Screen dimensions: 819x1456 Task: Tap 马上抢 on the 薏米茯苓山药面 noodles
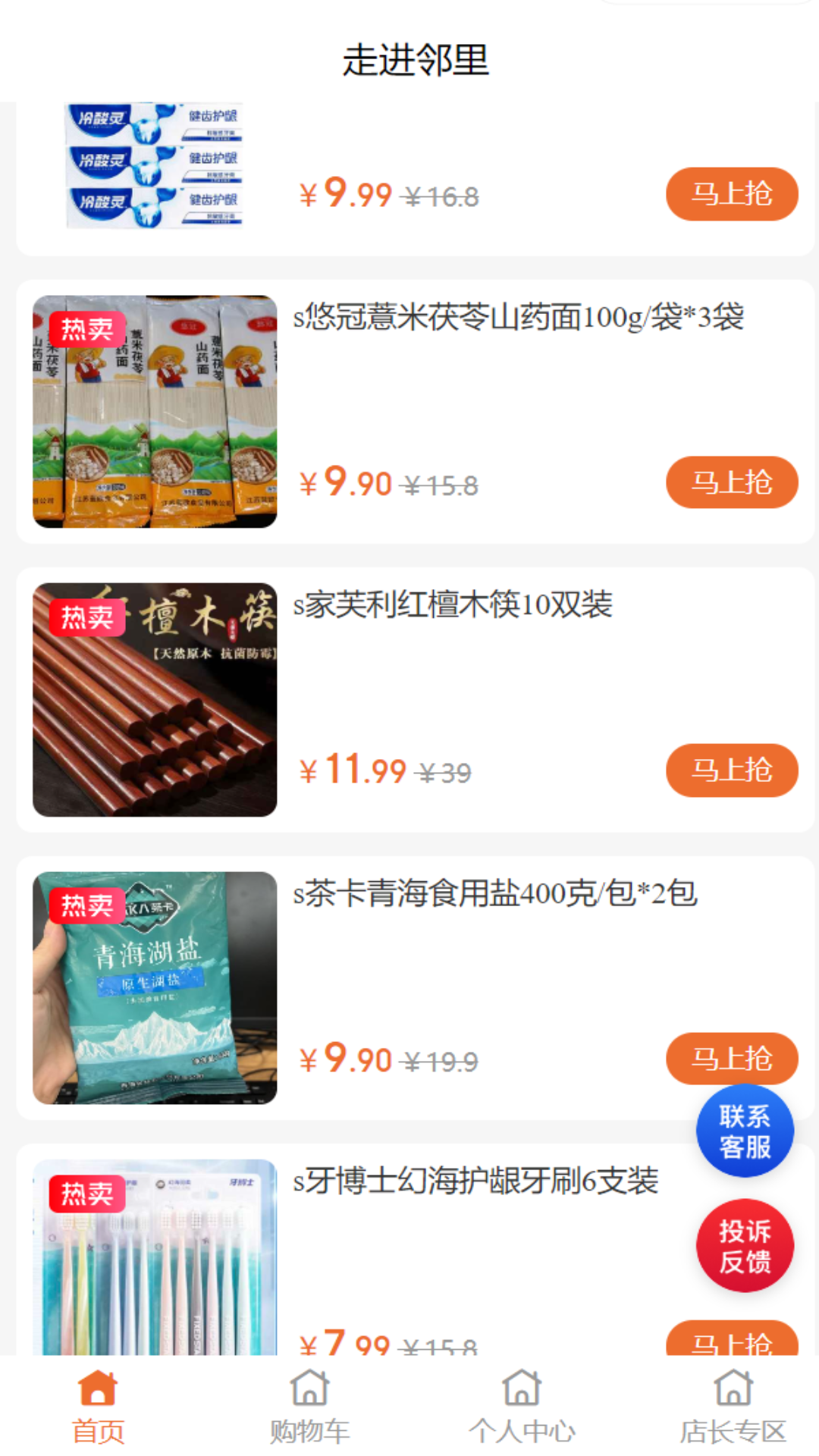(x=732, y=482)
